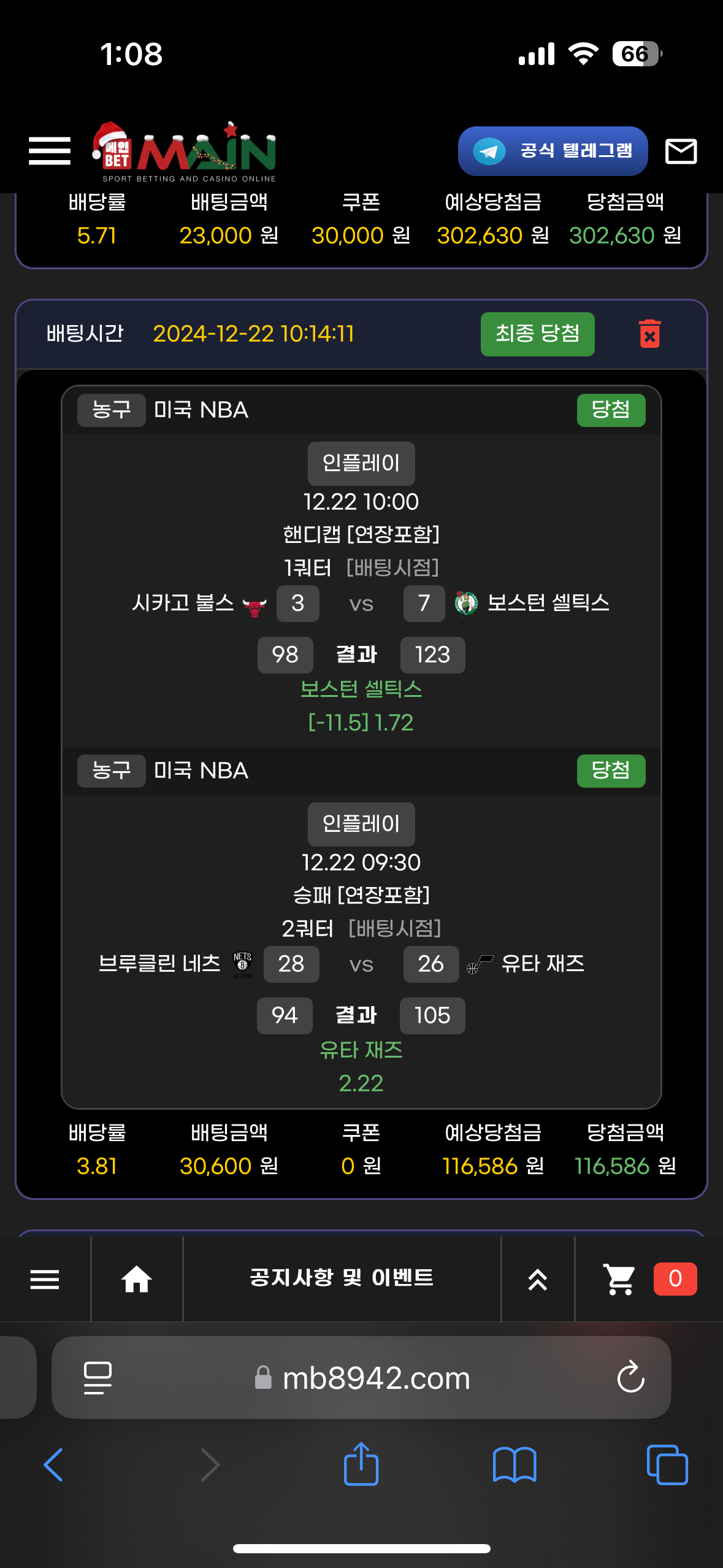Open the top hamburger menu

point(50,151)
